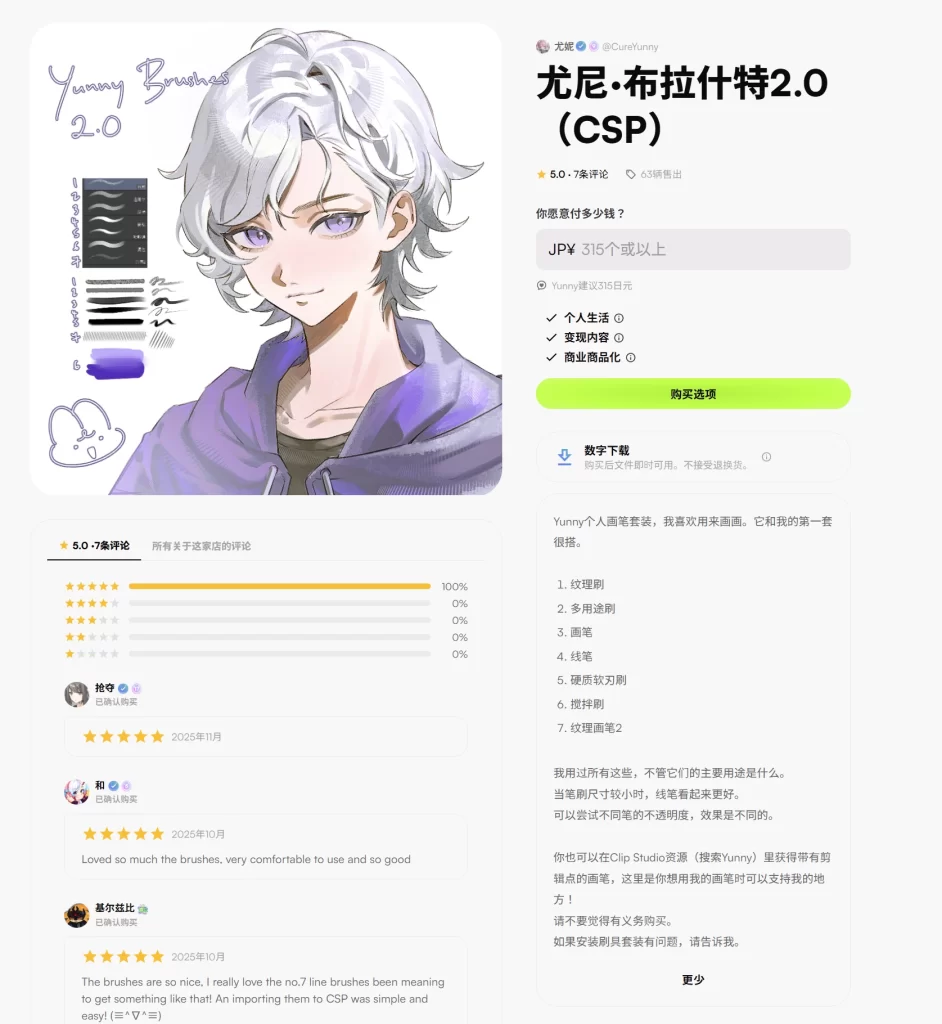This screenshot has width=942, height=1024.
Task: Click the yellow star beside the 5.0 rating
Action: (x=540, y=173)
